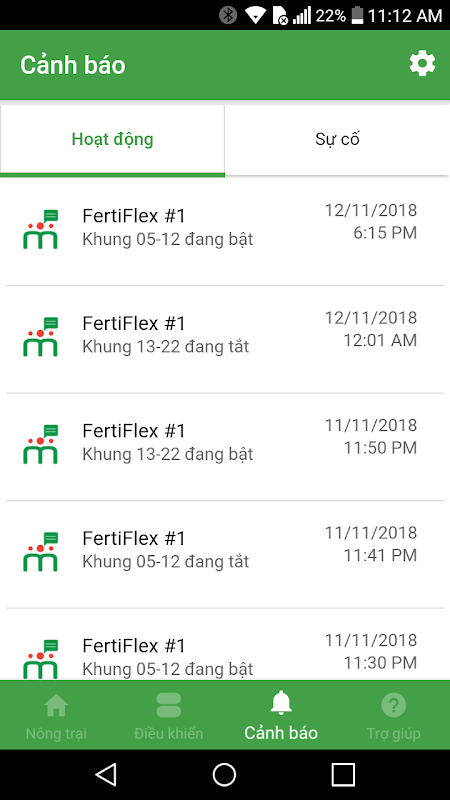This screenshot has height=800, width=450.
Task: Switch to the Điều khiển tab
Action: point(168,715)
